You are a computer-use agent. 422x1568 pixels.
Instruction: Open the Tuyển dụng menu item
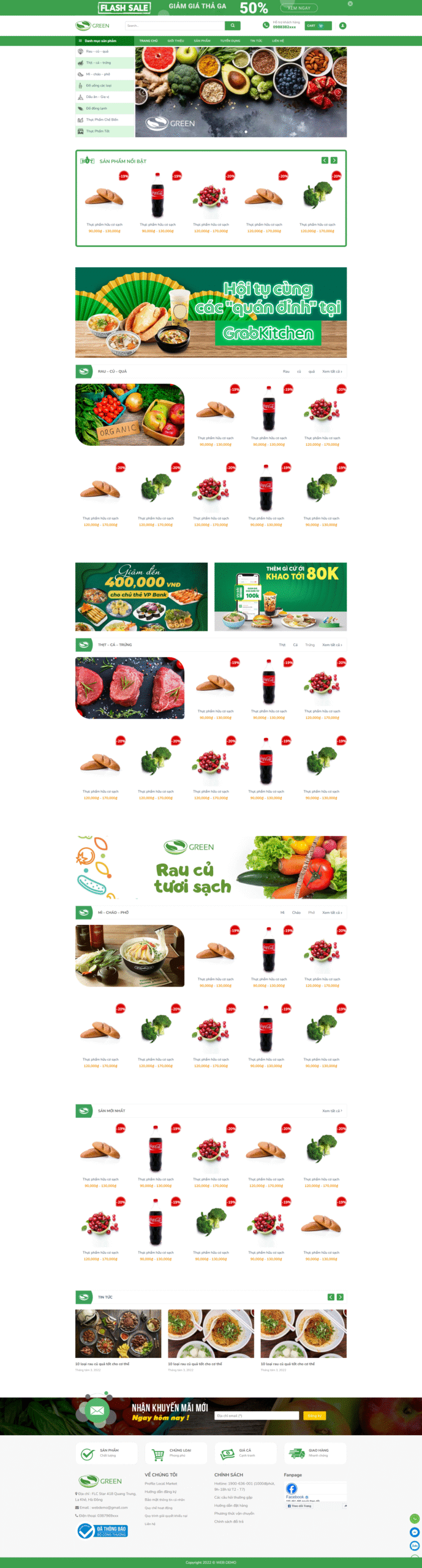pos(230,41)
